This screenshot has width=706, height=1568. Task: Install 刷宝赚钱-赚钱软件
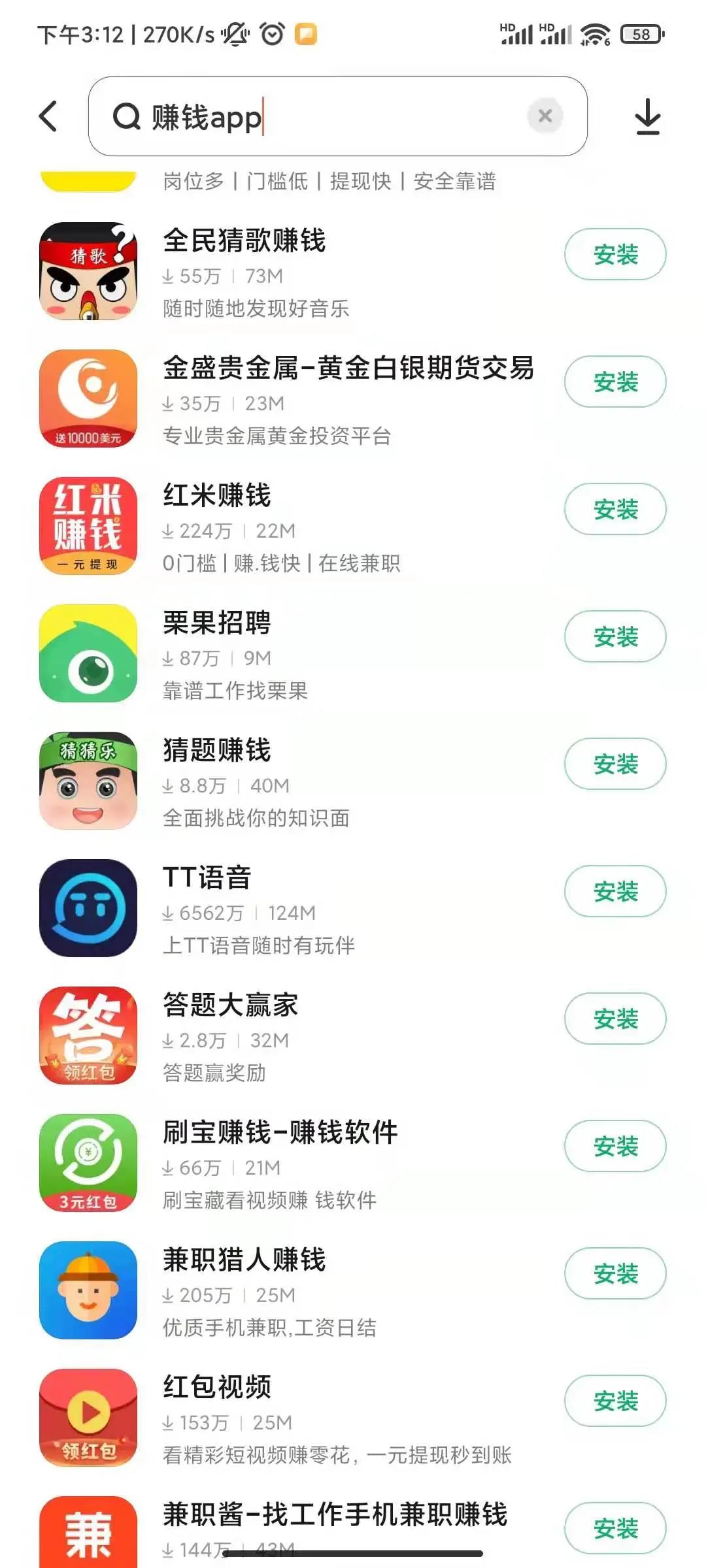point(614,1146)
